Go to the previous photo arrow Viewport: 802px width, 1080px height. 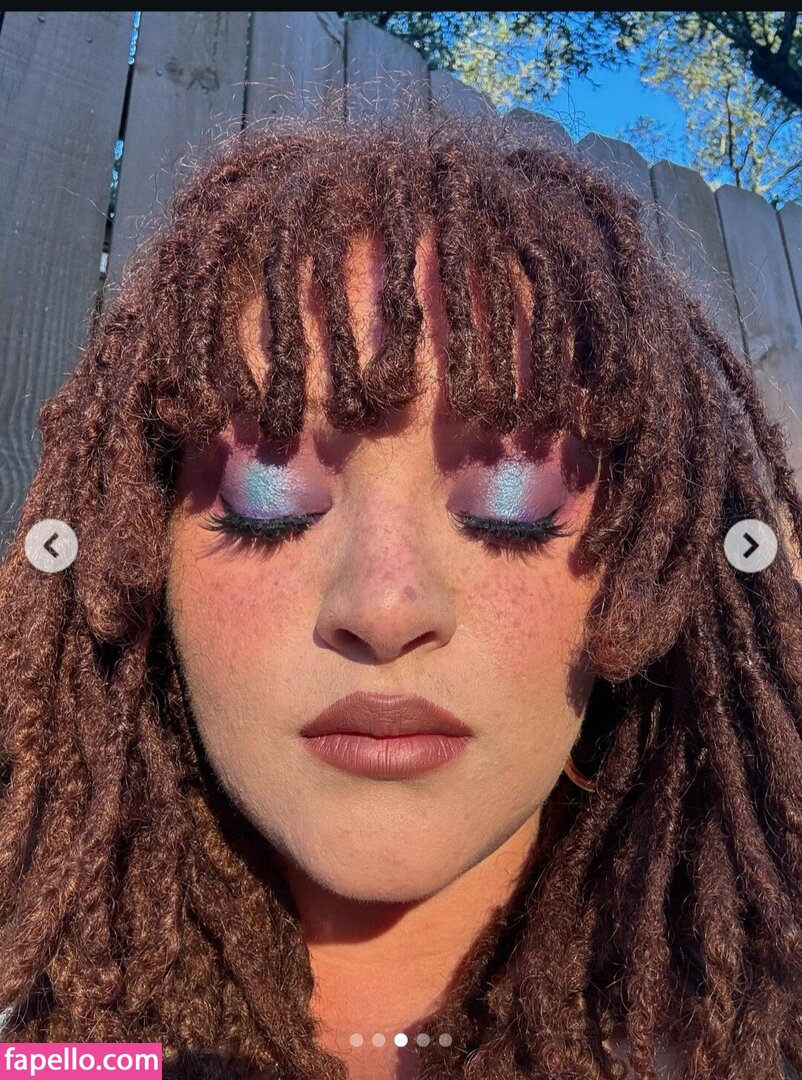51,546
